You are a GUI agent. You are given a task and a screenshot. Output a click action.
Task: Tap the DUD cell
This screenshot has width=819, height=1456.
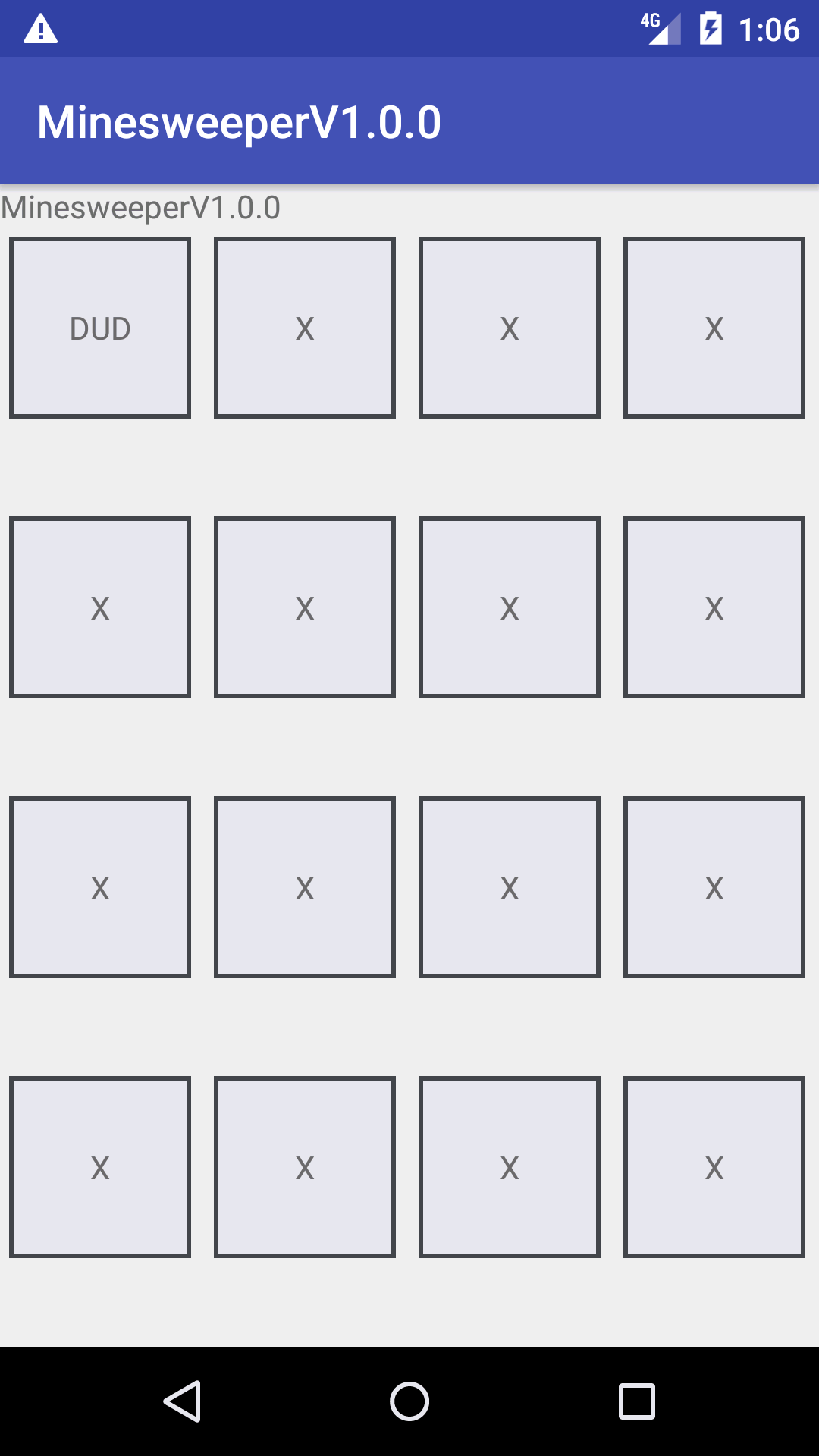click(100, 328)
